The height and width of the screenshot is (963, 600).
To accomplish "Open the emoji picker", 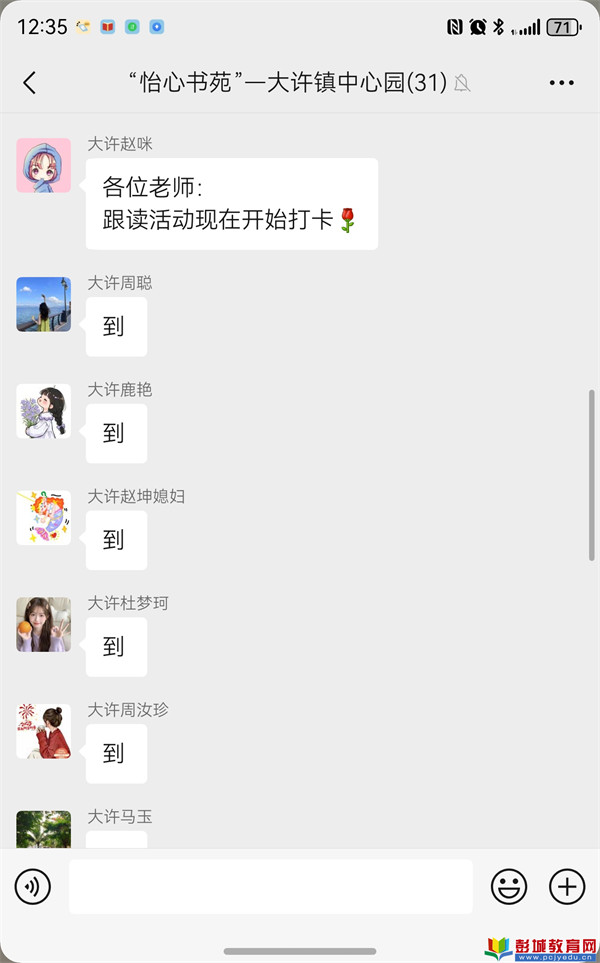I will (x=509, y=886).
